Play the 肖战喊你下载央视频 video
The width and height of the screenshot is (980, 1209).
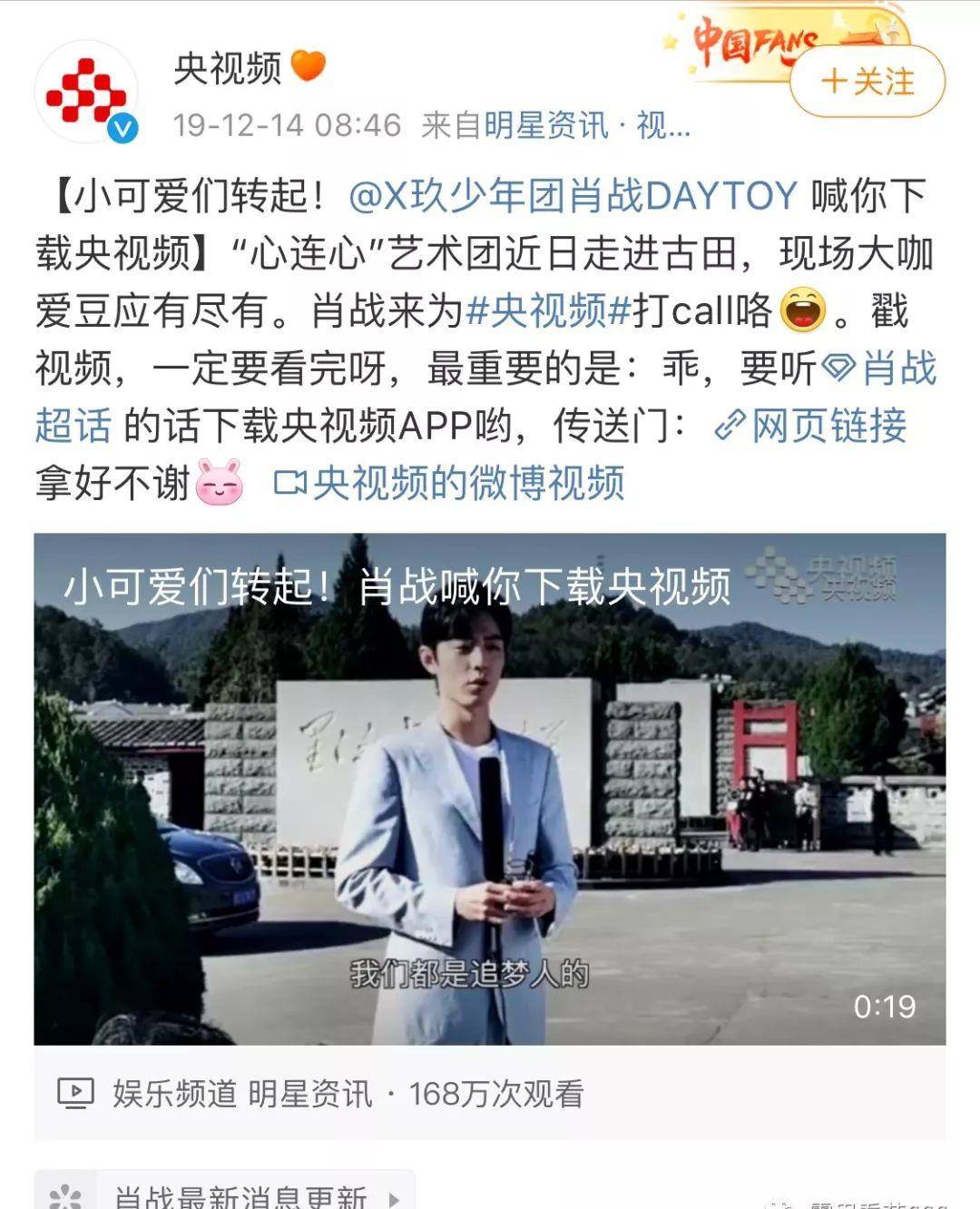click(490, 788)
